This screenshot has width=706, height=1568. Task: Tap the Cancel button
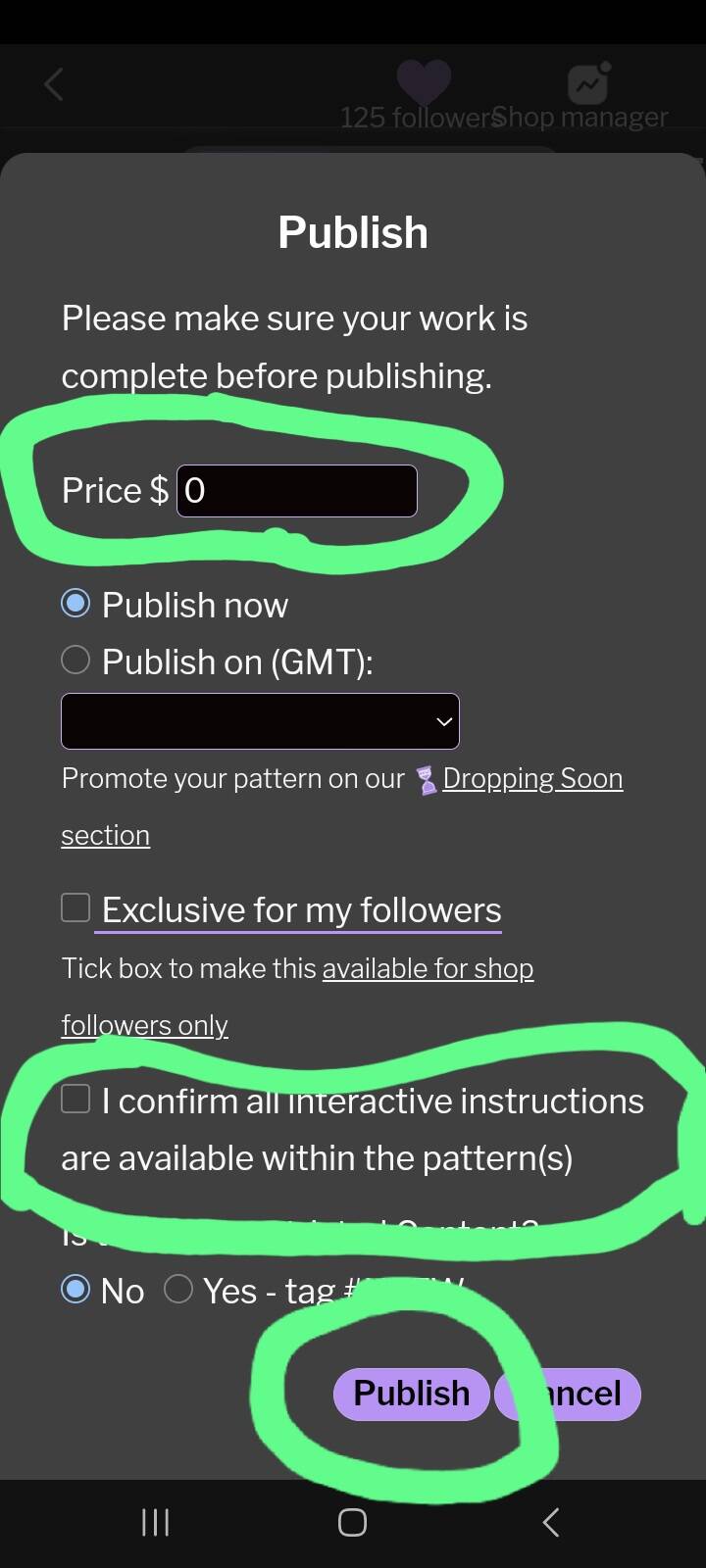[x=568, y=1394]
